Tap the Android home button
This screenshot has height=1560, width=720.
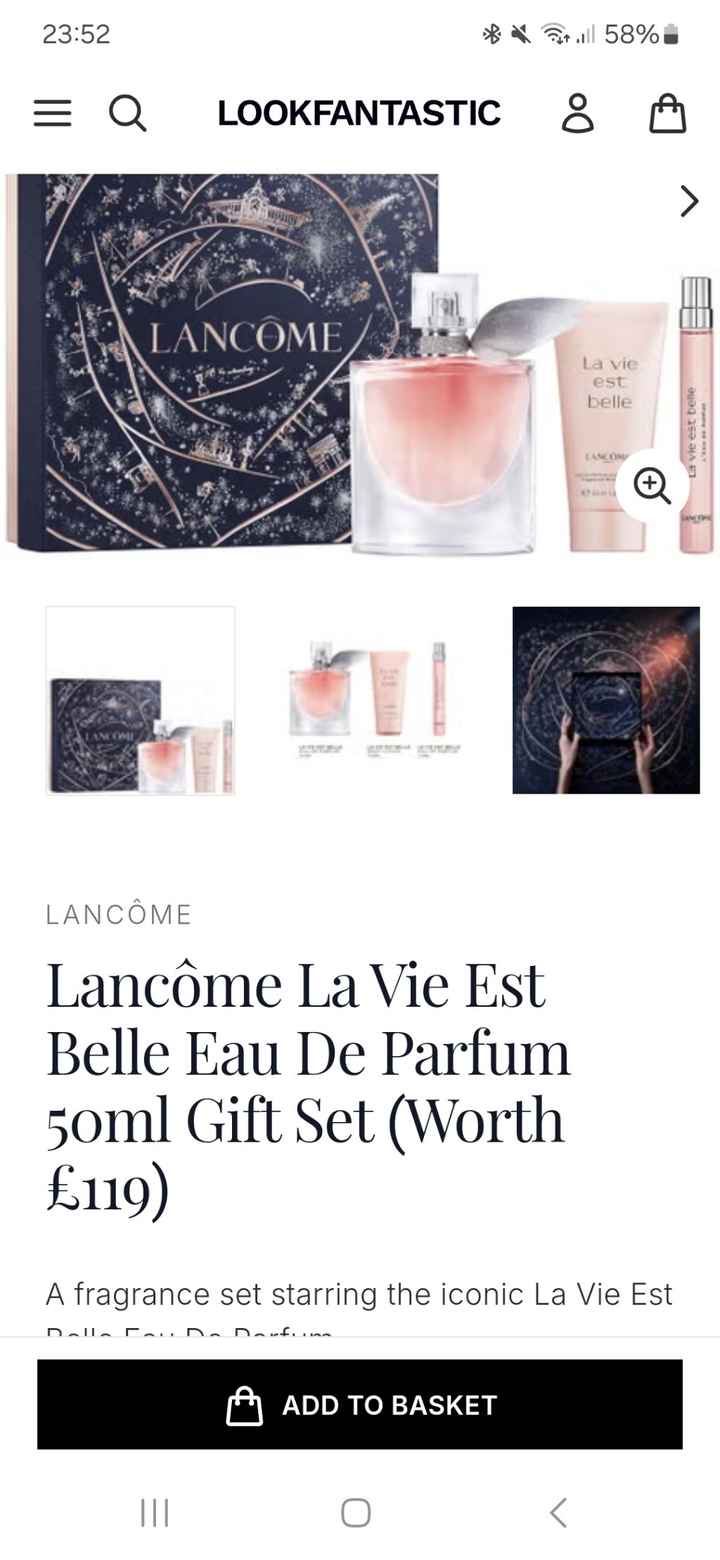356,1513
